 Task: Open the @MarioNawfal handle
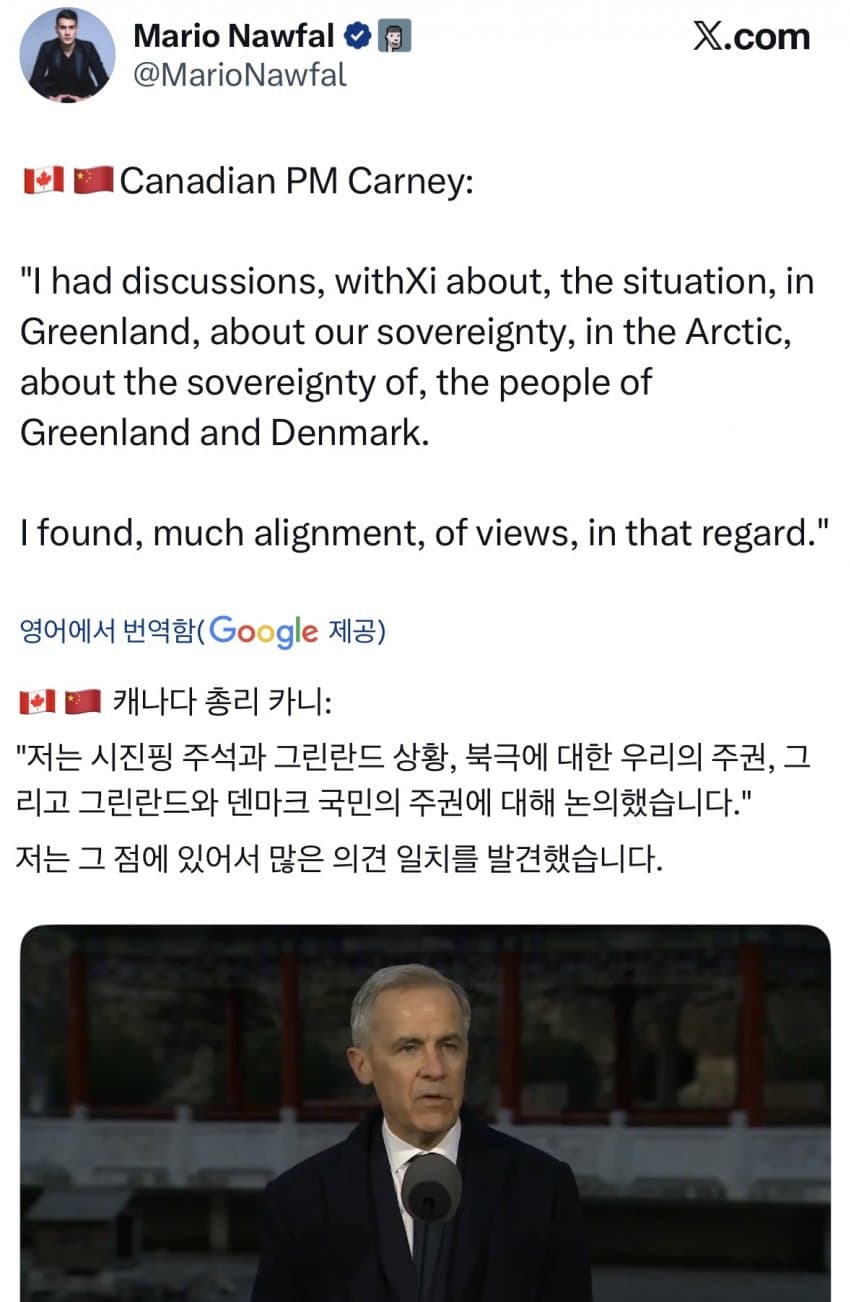[x=239, y=75]
